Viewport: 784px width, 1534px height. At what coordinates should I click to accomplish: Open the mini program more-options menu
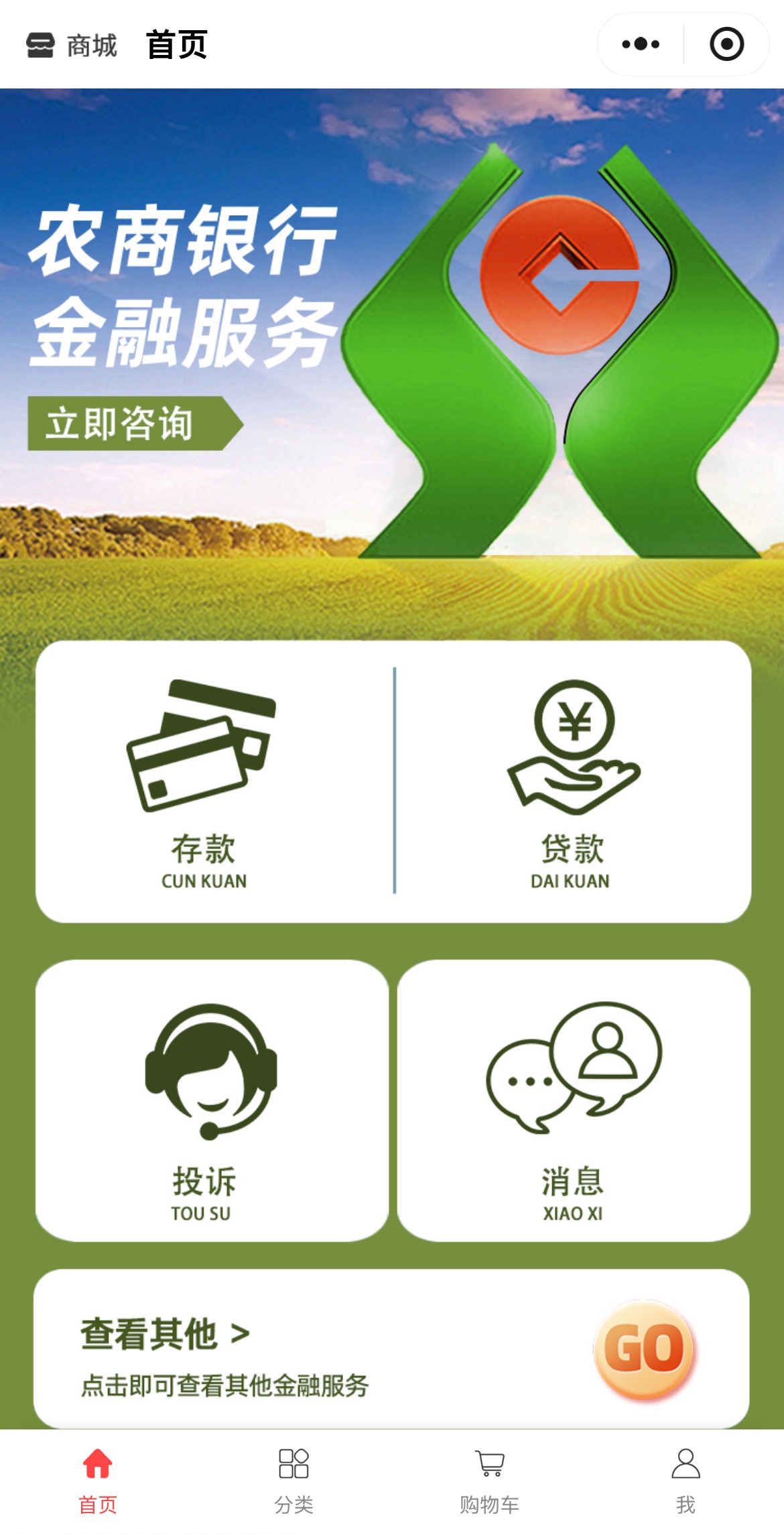point(641,44)
